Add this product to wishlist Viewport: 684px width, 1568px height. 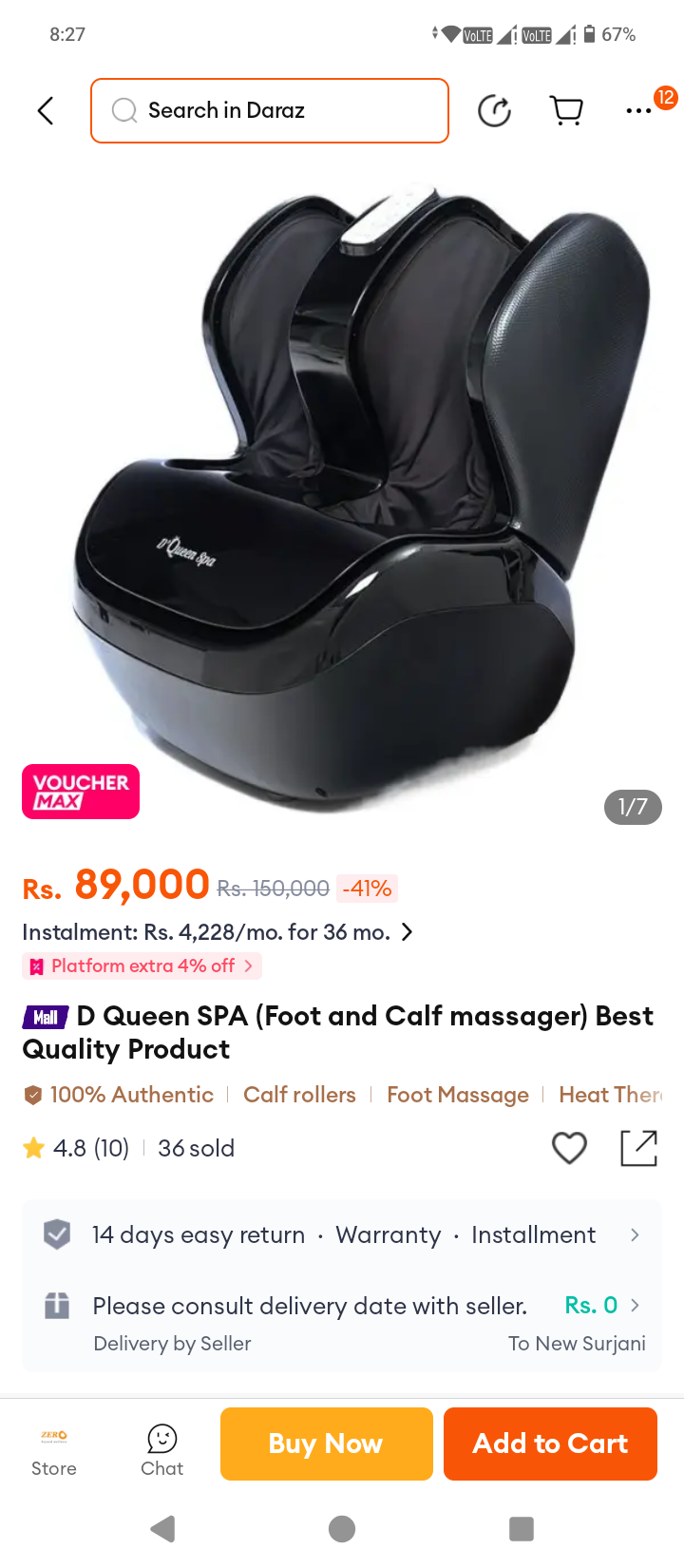coord(570,1148)
